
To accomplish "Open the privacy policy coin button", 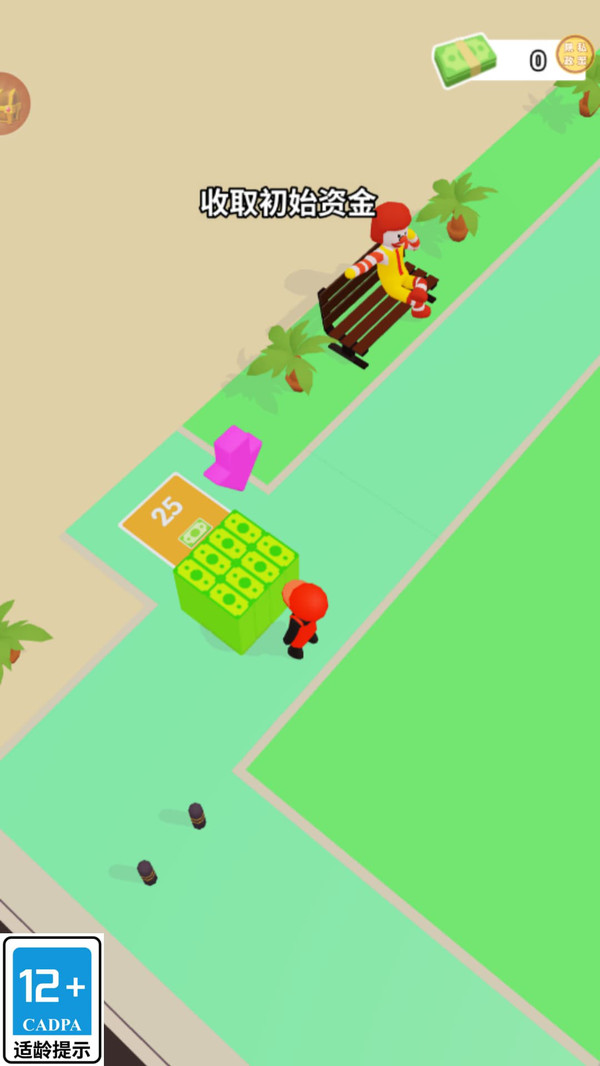I will coord(575,54).
